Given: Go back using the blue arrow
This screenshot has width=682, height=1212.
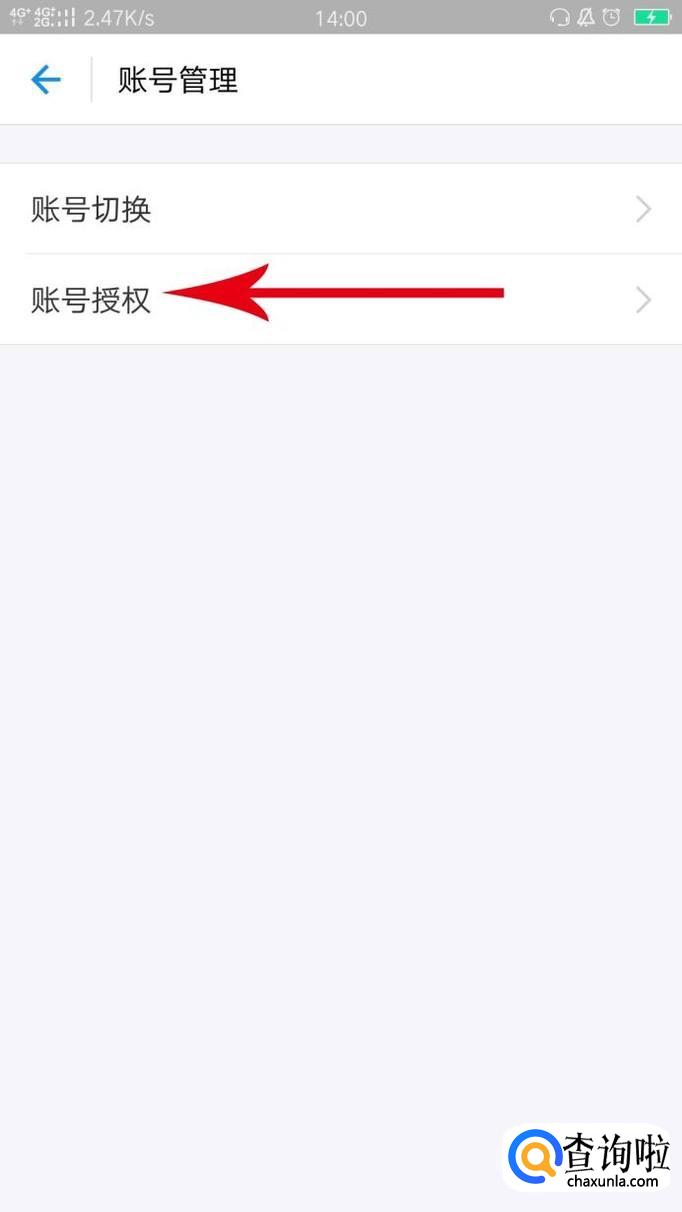Looking at the screenshot, I should [46, 80].
